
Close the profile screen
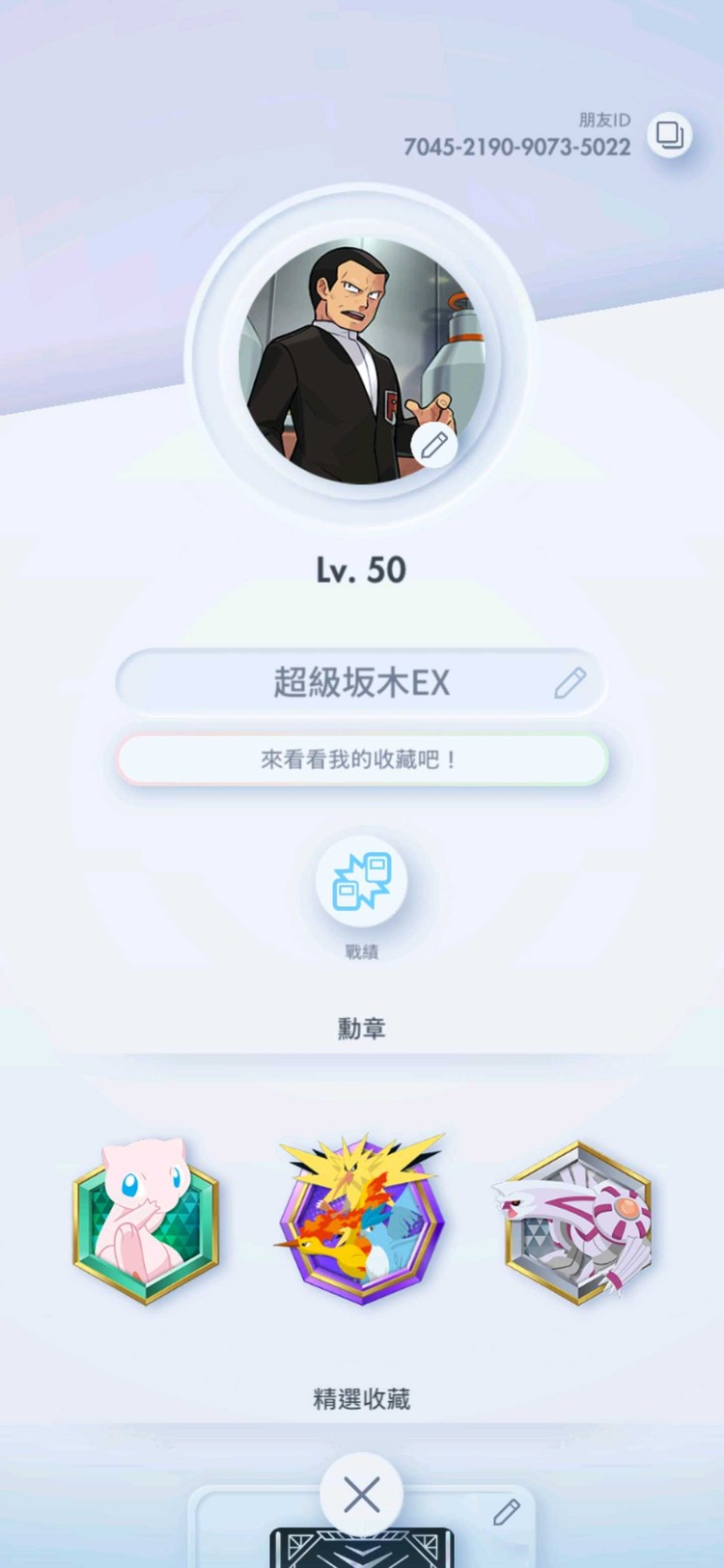362,1495
